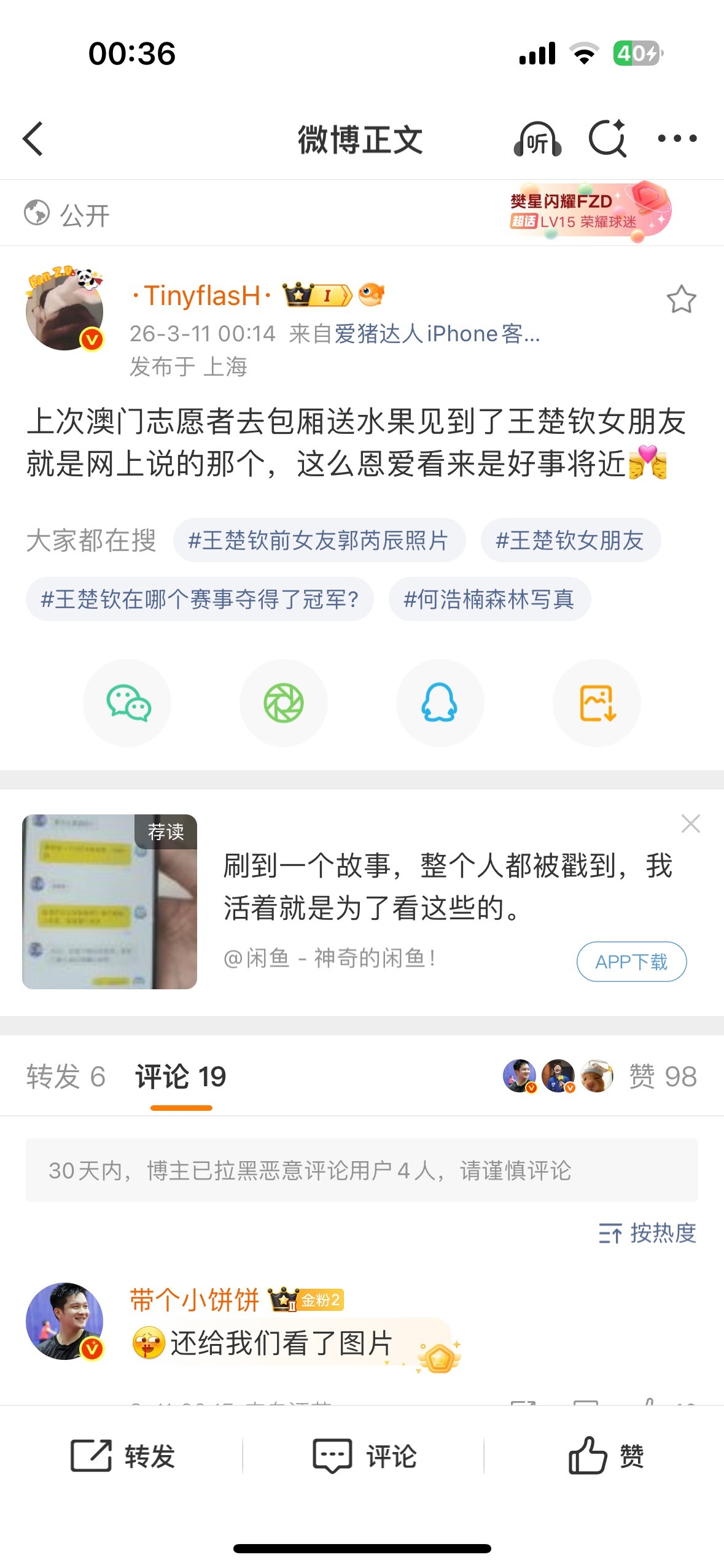Share the post to WeChat Moments
The width and height of the screenshot is (724, 1568).
coord(284,703)
